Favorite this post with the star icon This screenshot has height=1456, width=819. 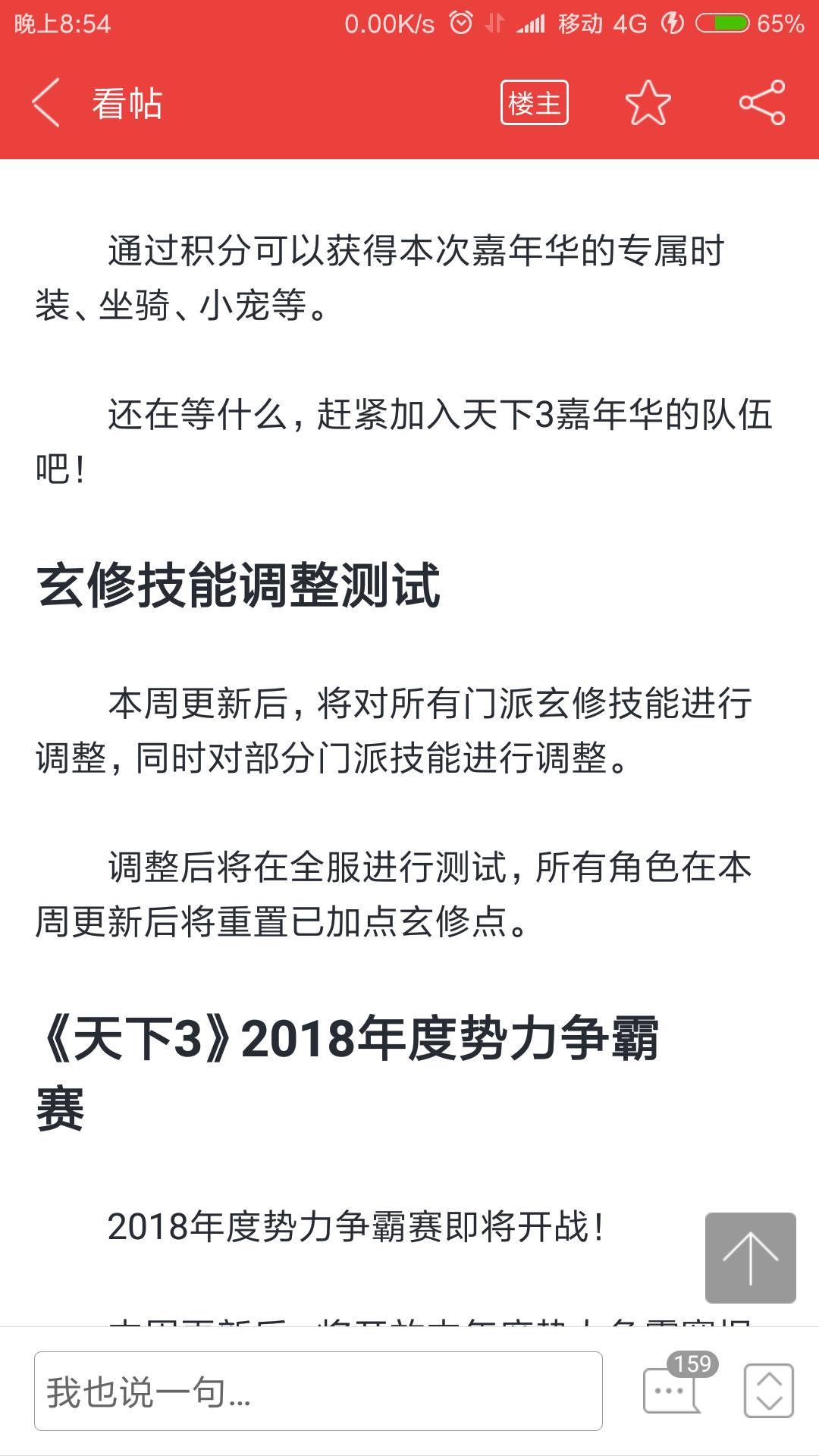click(x=648, y=103)
